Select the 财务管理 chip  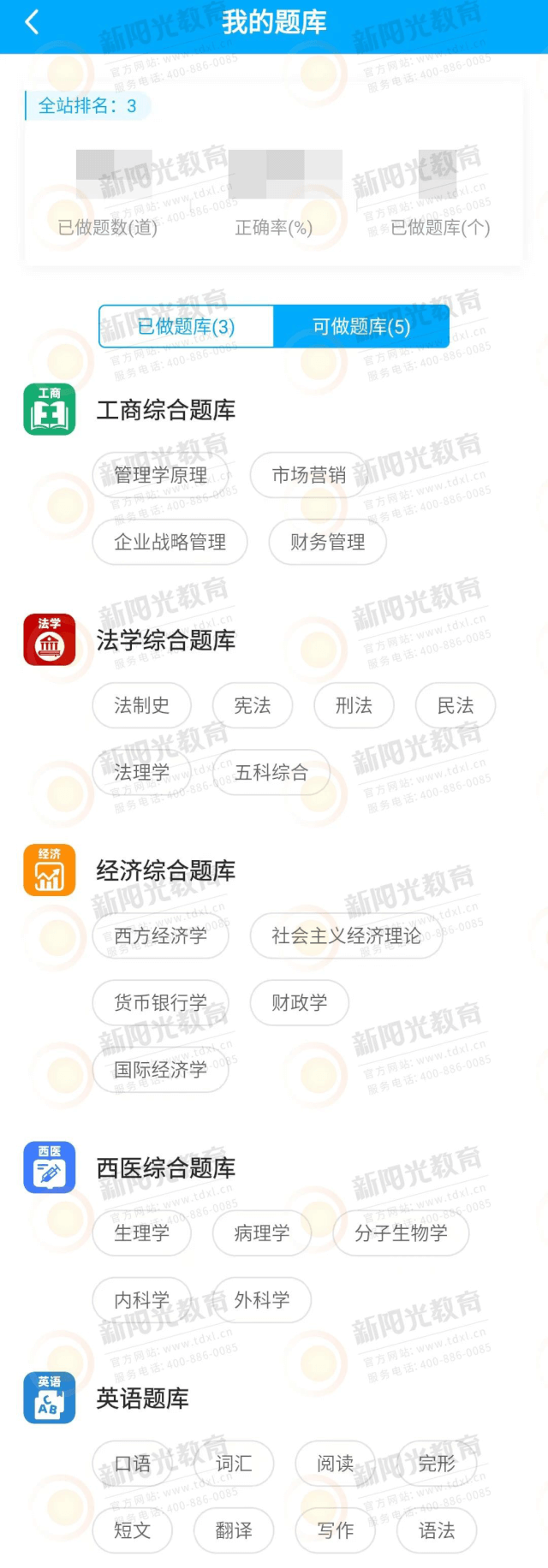click(x=327, y=542)
